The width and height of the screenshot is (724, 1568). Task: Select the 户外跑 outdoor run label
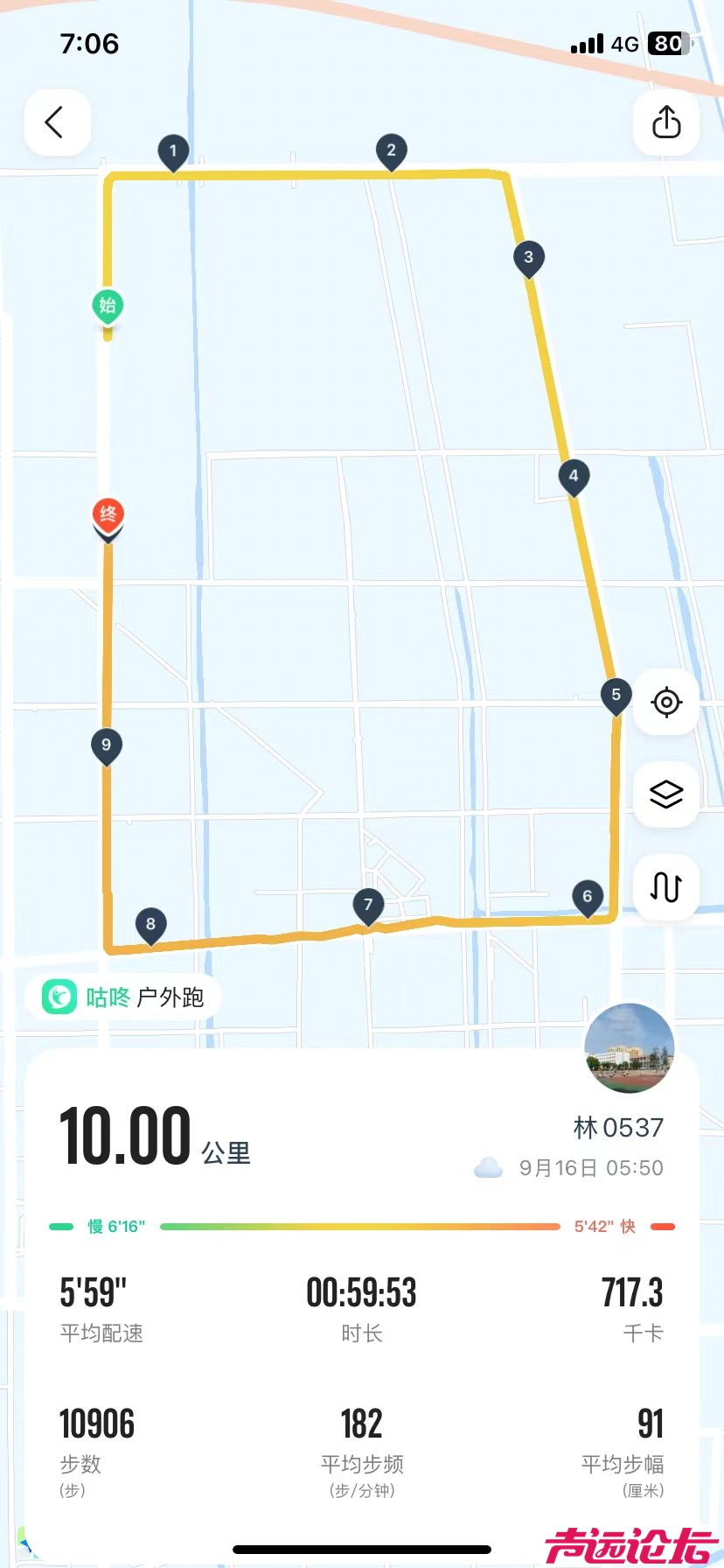171,997
